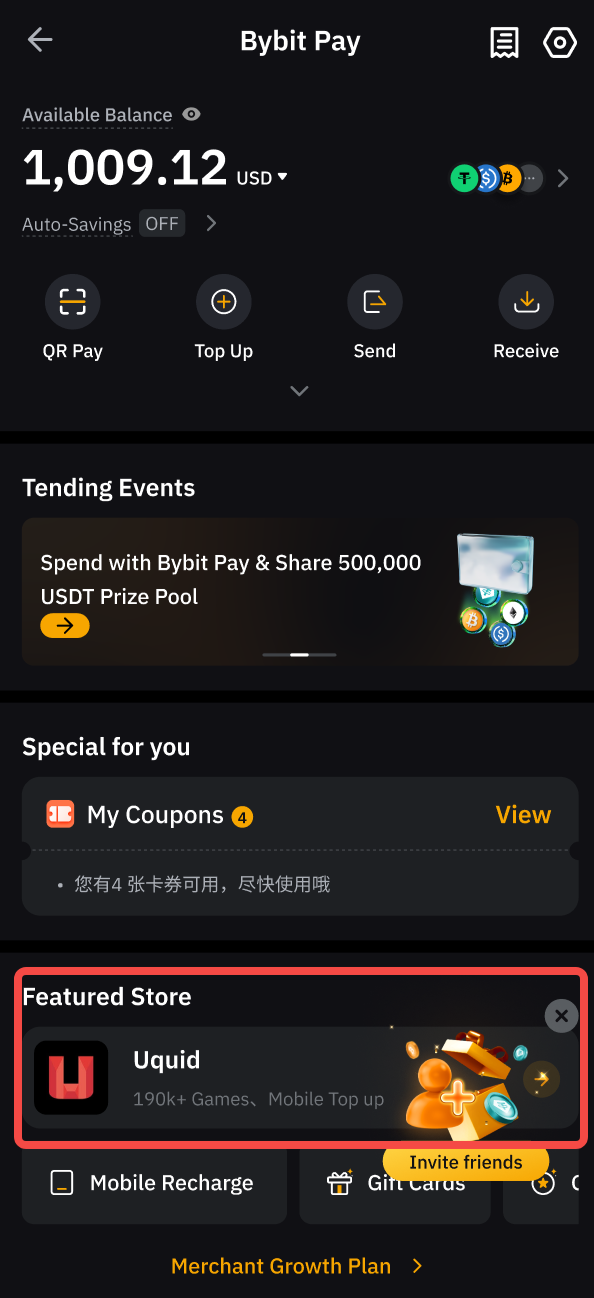Open the Gift Cards tile

[395, 1184]
